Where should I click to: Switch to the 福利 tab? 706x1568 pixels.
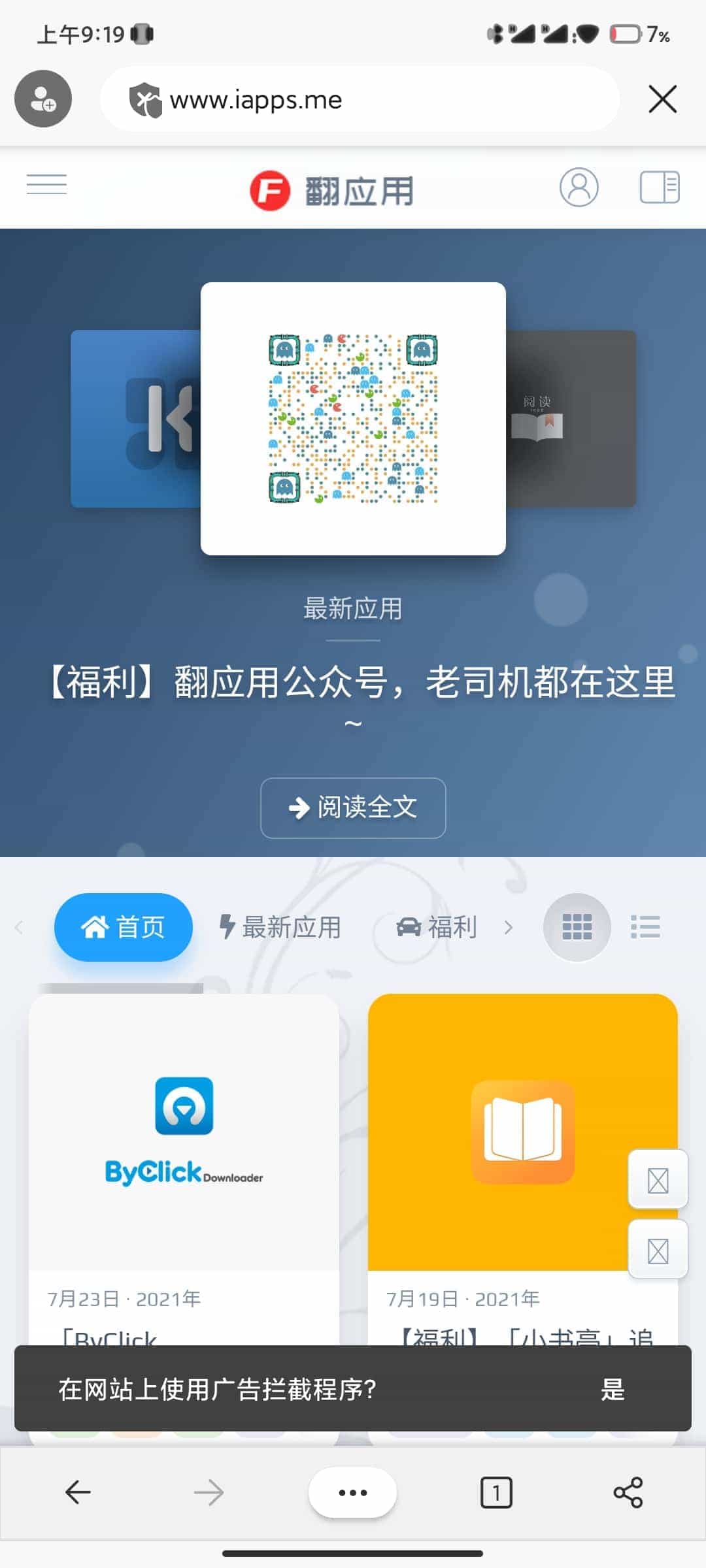click(x=437, y=927)
